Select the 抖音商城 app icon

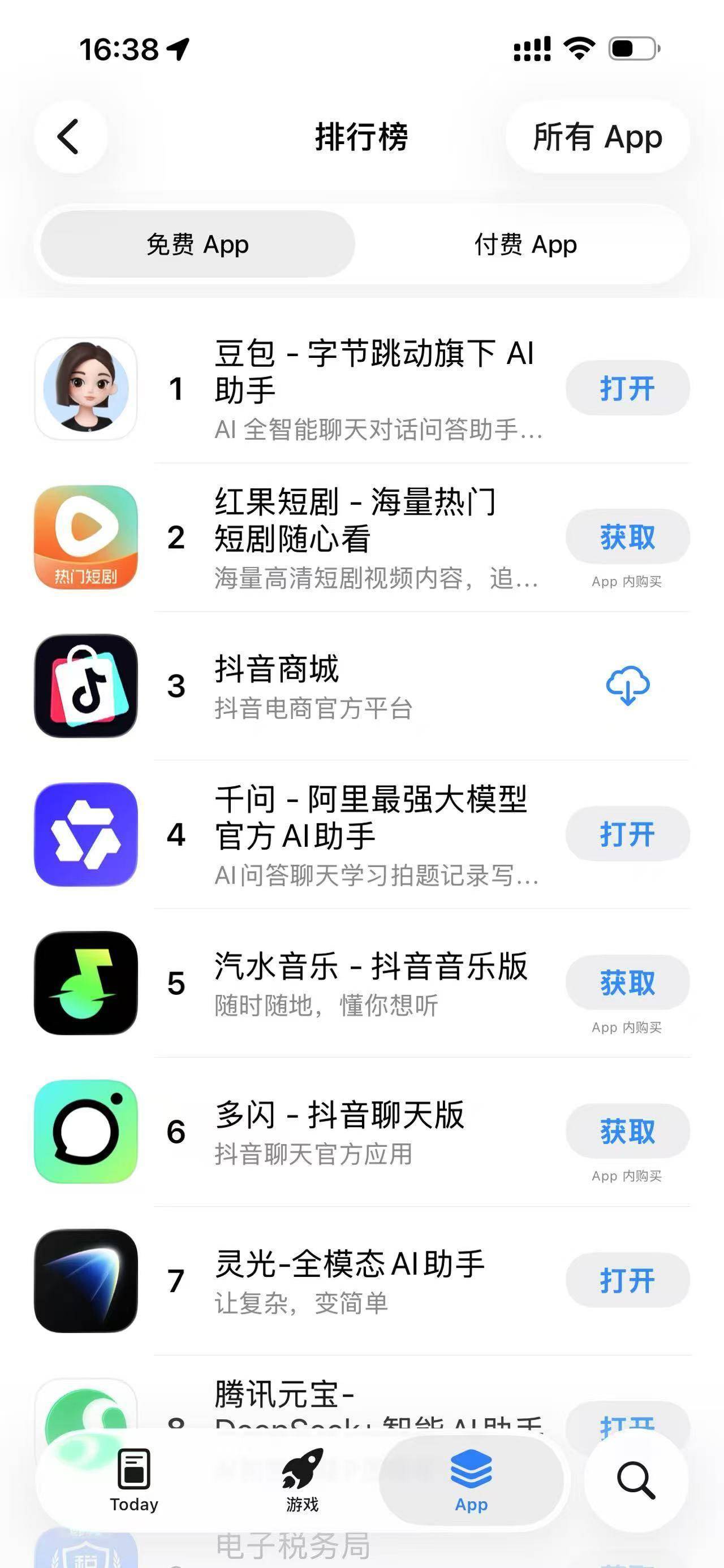pos(87,686)
